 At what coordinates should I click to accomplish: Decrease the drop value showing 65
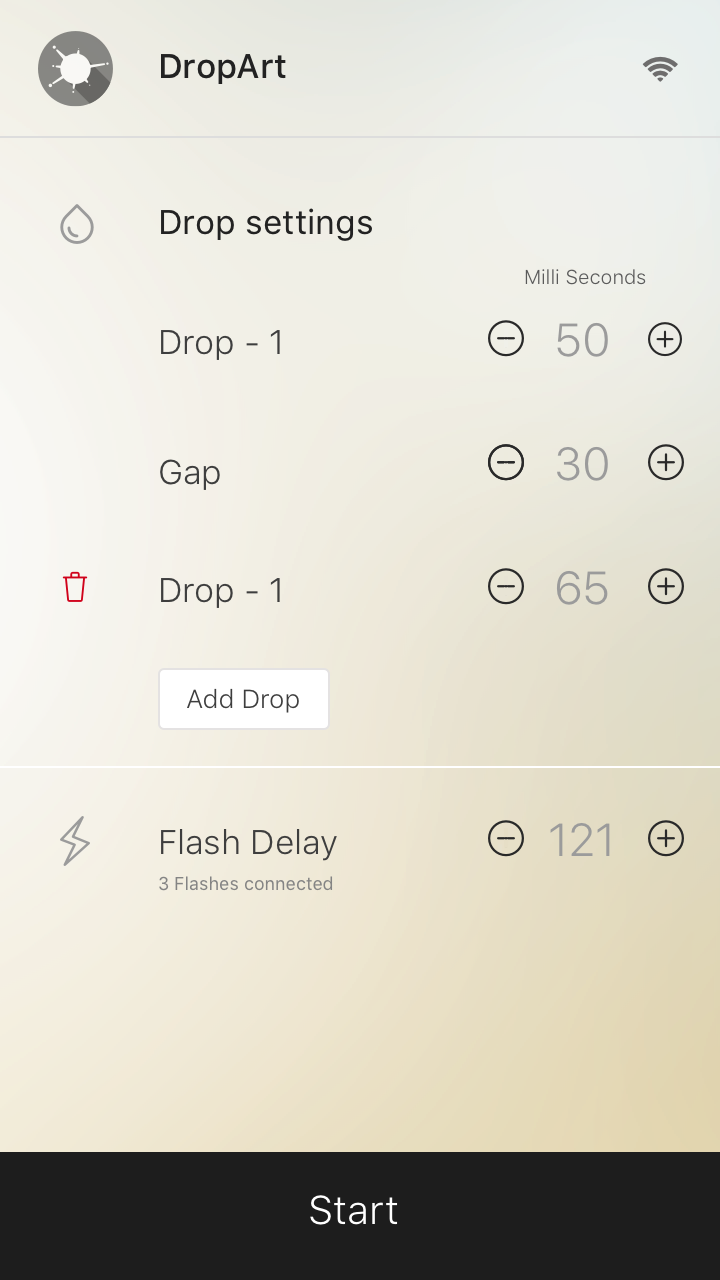point(506,586)
